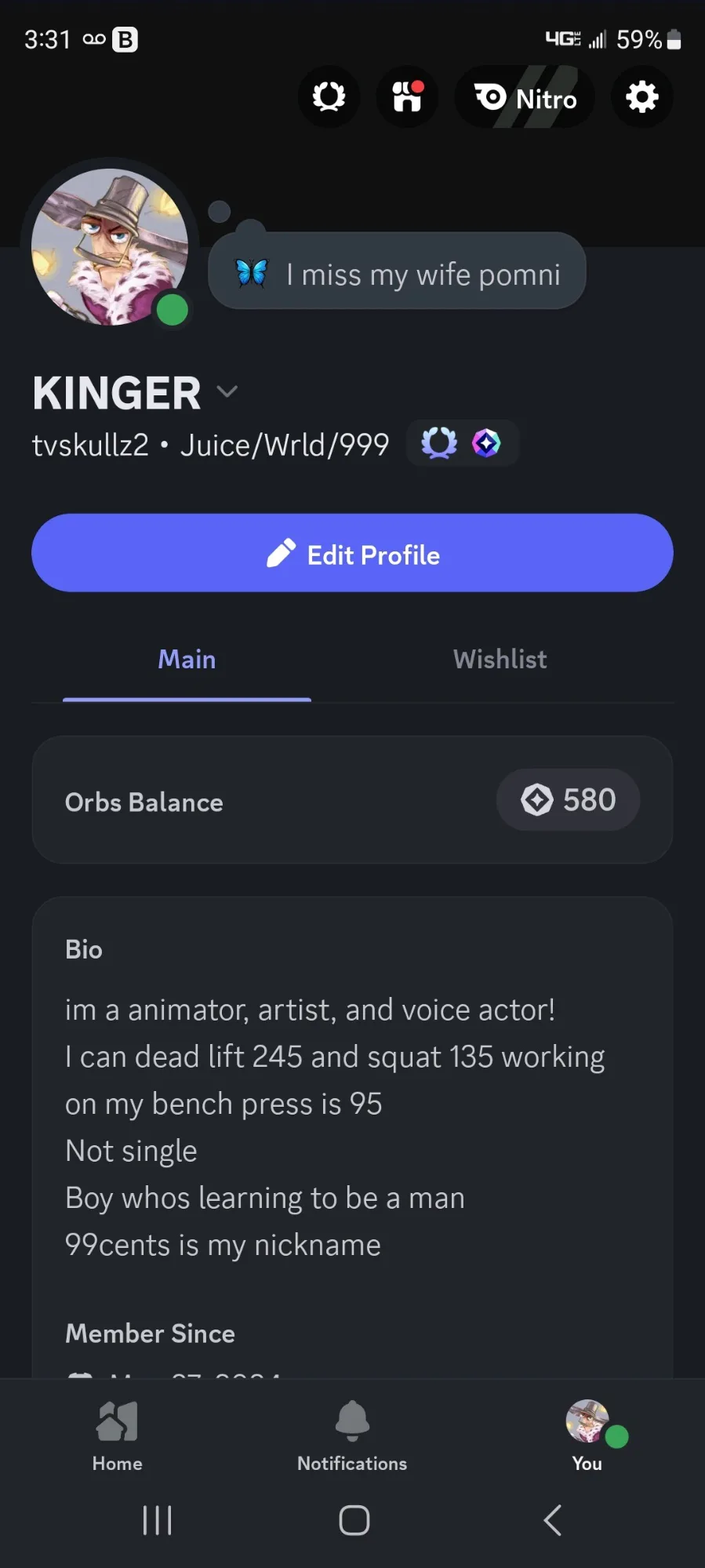Screen dimensions: 705x1568
Task: Open the Quests icon in the top bar
Action: coord(329,97)
